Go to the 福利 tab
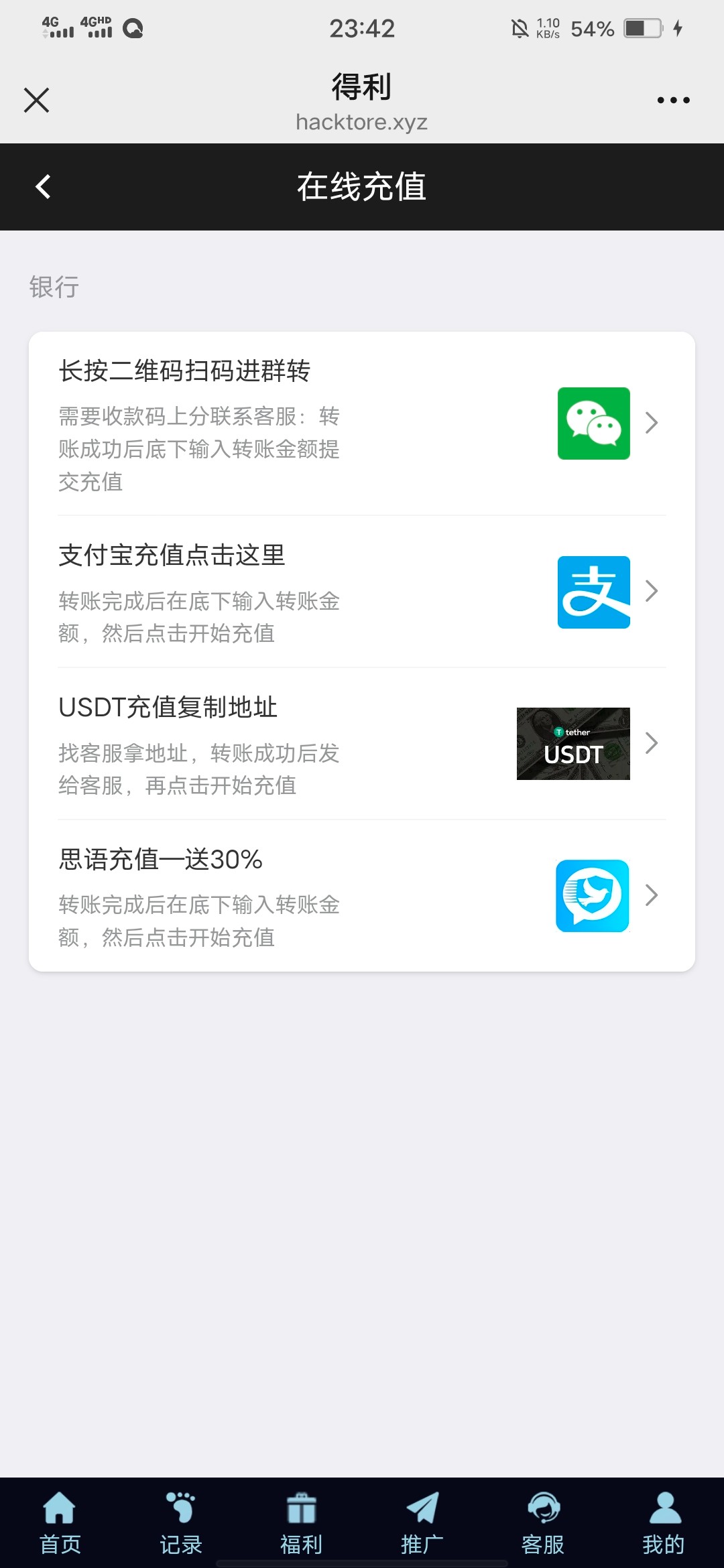This screenshot has width=724, height=1568. pyautogui.click(x=302, y=1522)
